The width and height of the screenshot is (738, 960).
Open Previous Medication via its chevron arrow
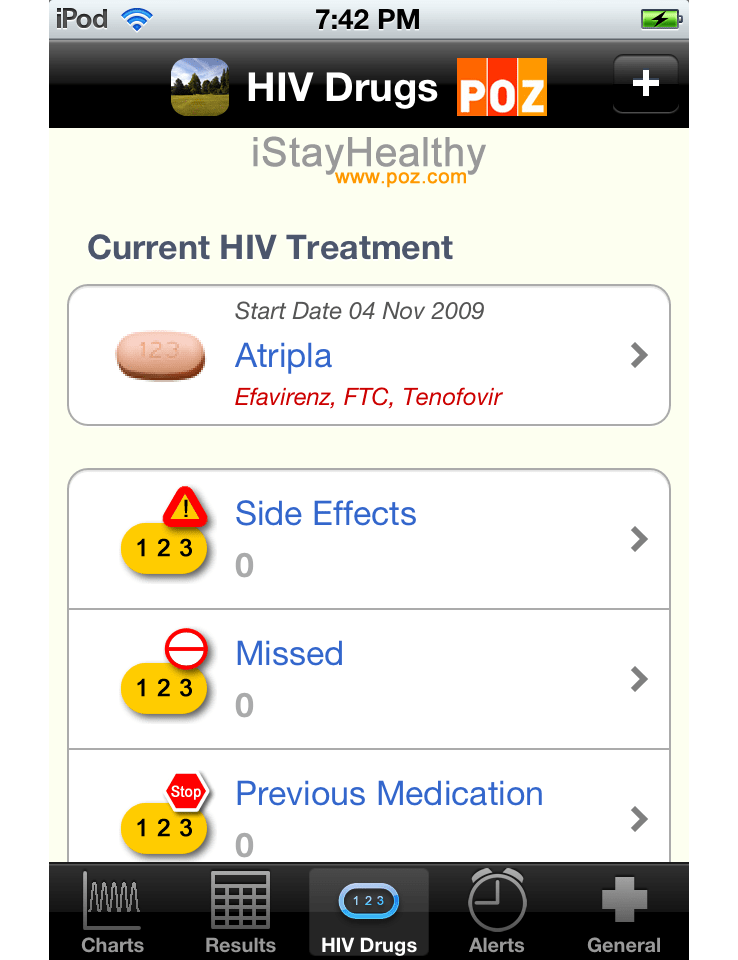pyautogui.click(x=638, y=818)
